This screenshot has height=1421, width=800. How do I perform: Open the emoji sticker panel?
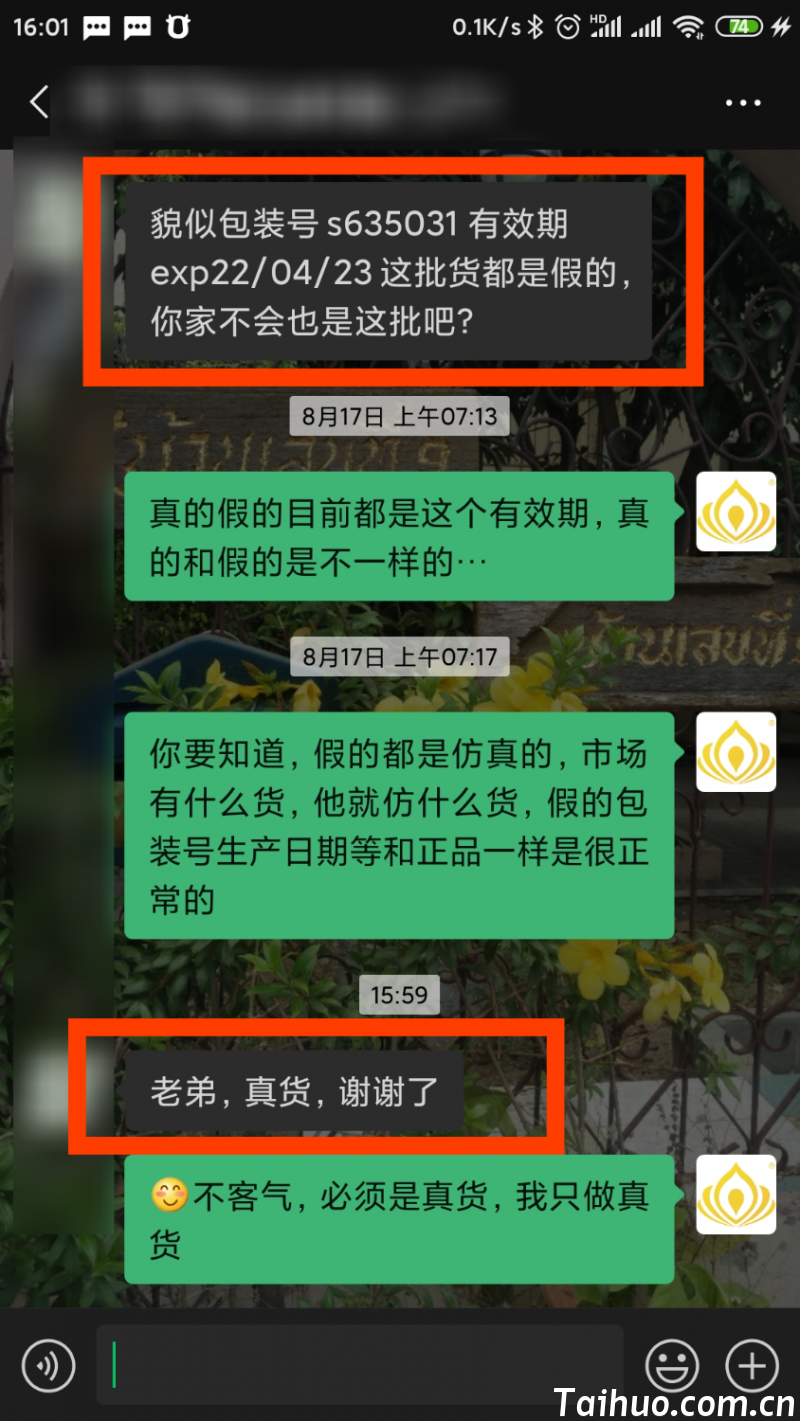pos(672,1365)
